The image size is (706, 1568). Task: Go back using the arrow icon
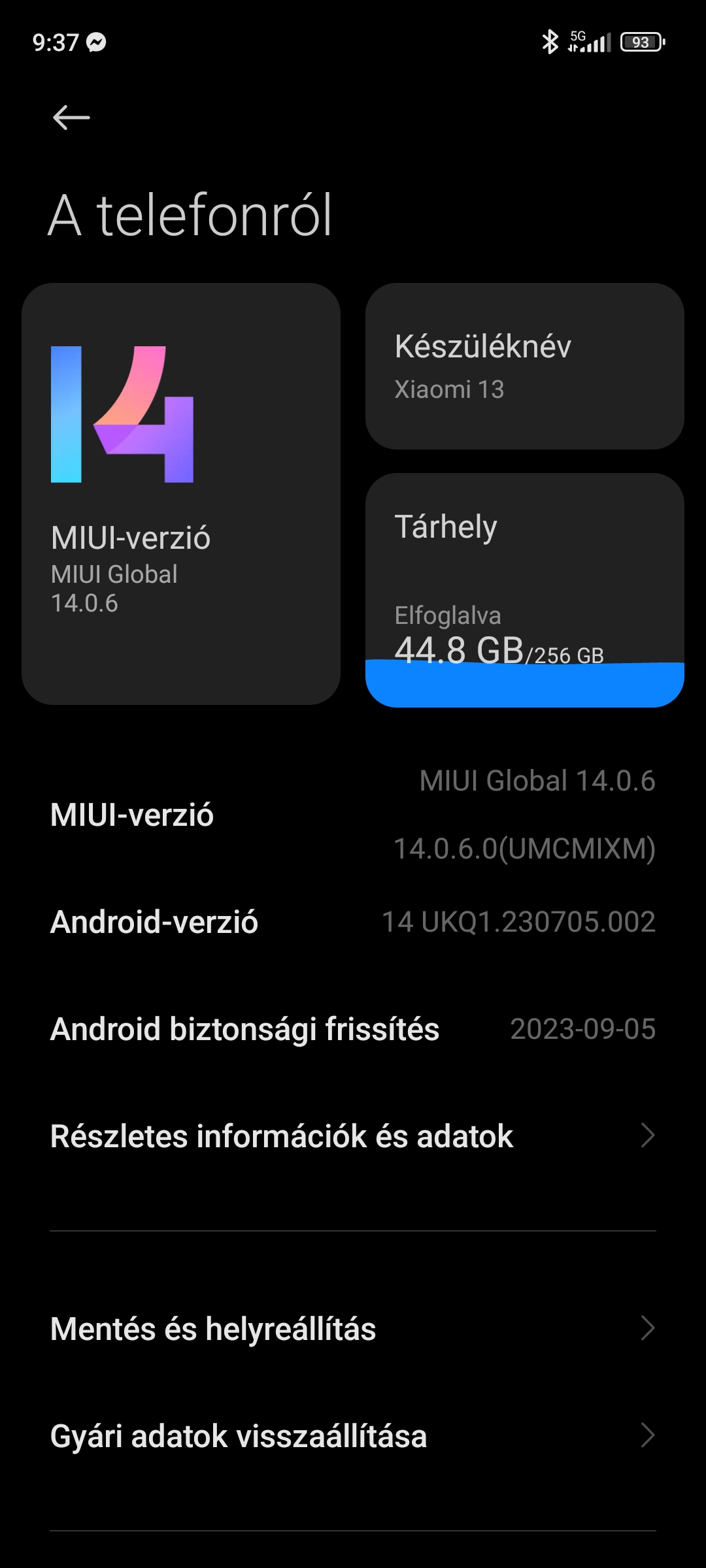click(71, 118)
